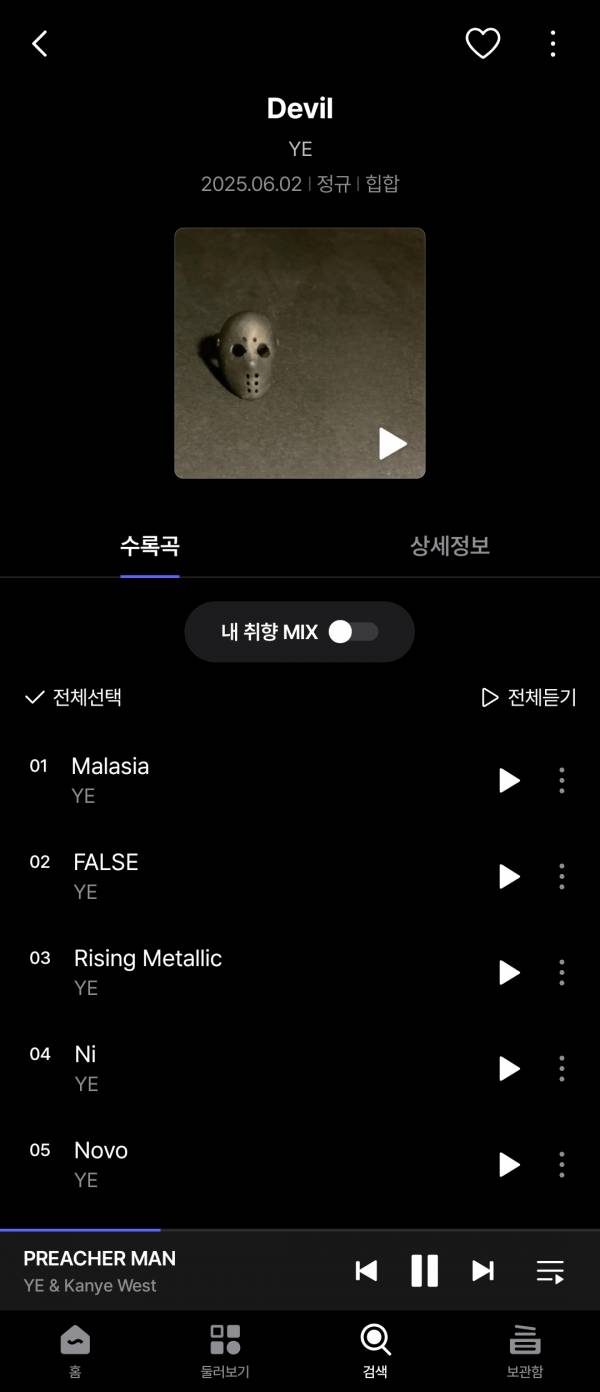
Task: Go to the previous track in the mini player
Action: tap(367, 1270)
